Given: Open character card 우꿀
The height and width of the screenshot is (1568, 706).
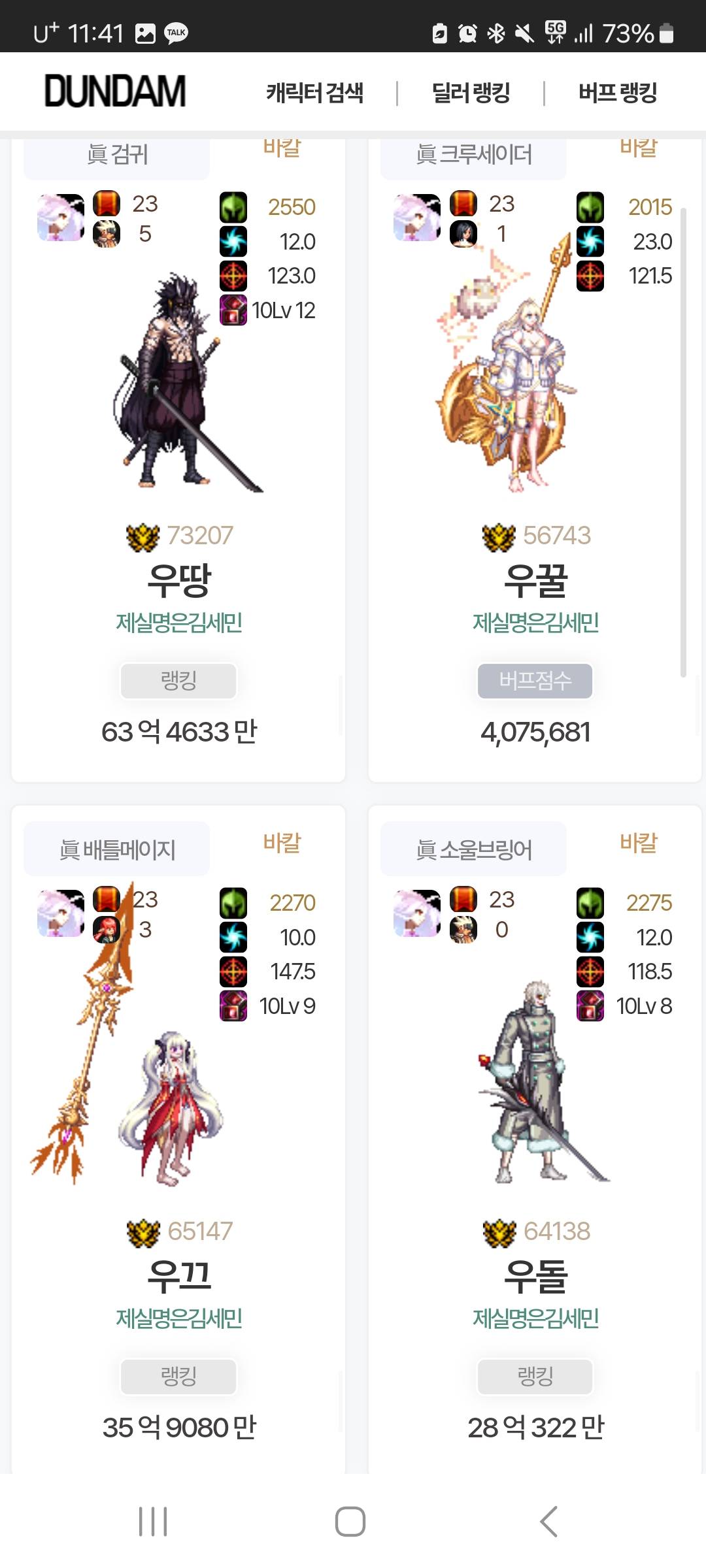Looking at the screenshot, I should click(x=535, y=580).
